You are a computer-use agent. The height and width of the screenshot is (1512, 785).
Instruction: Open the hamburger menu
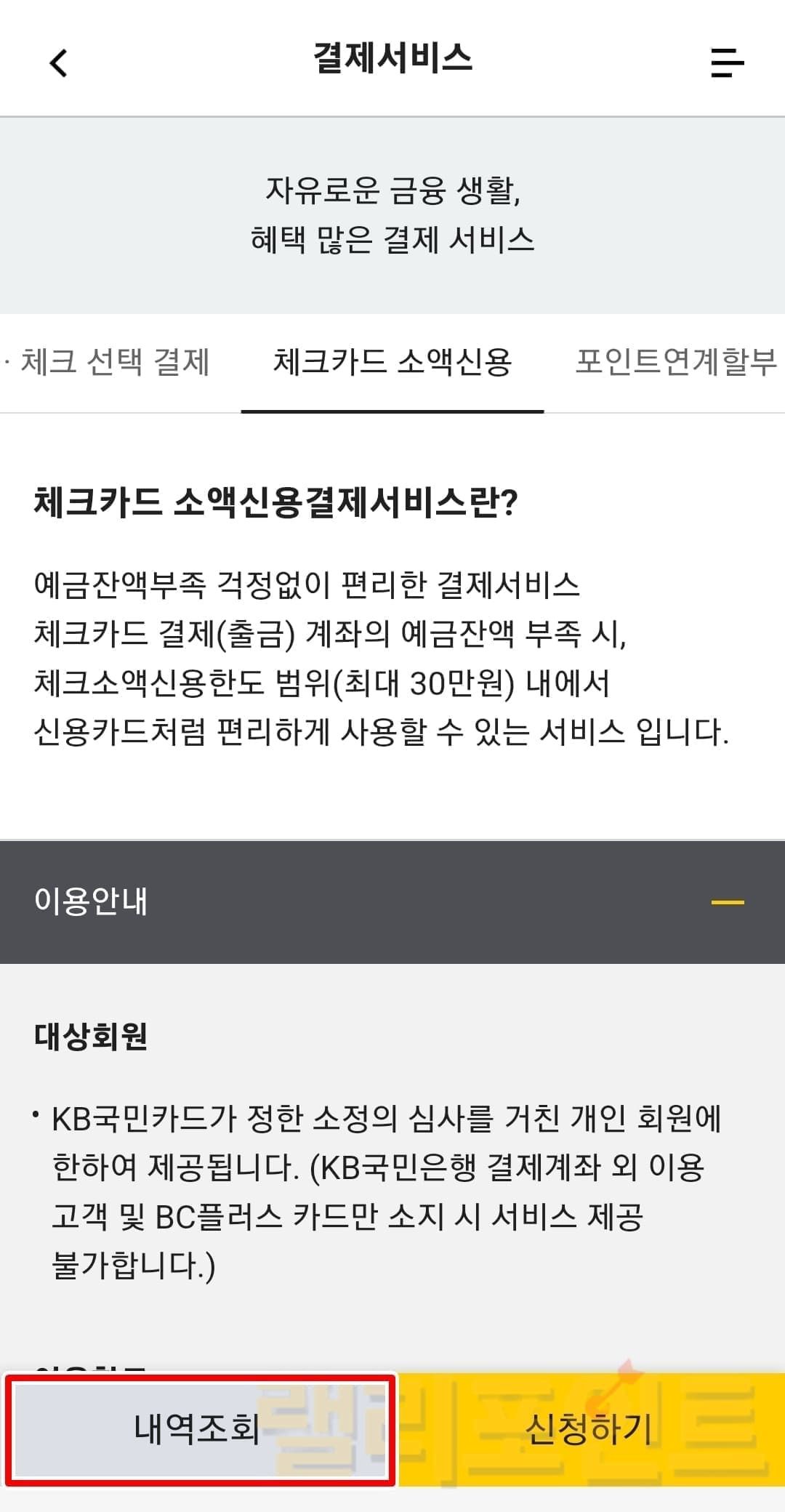[x=727, y=63]
